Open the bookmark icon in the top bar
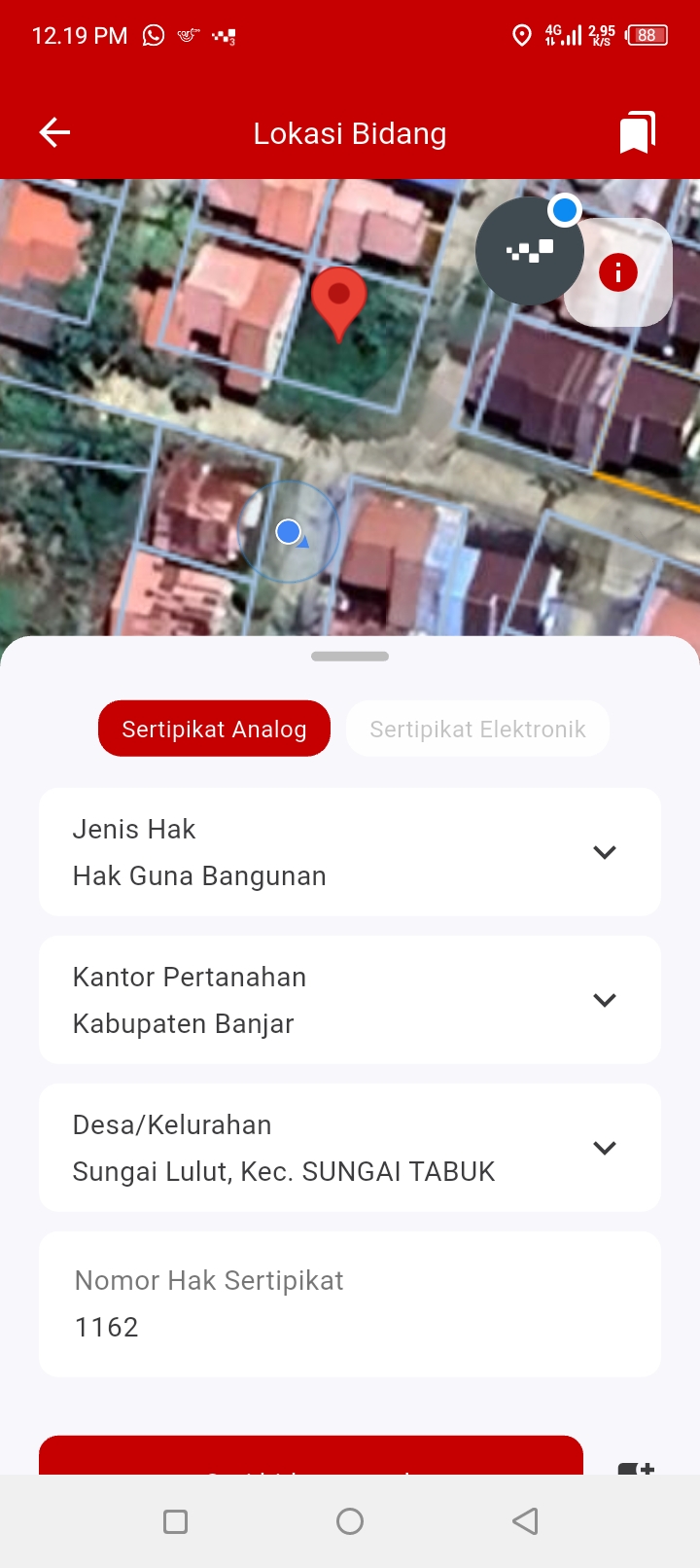 point(637,132)
